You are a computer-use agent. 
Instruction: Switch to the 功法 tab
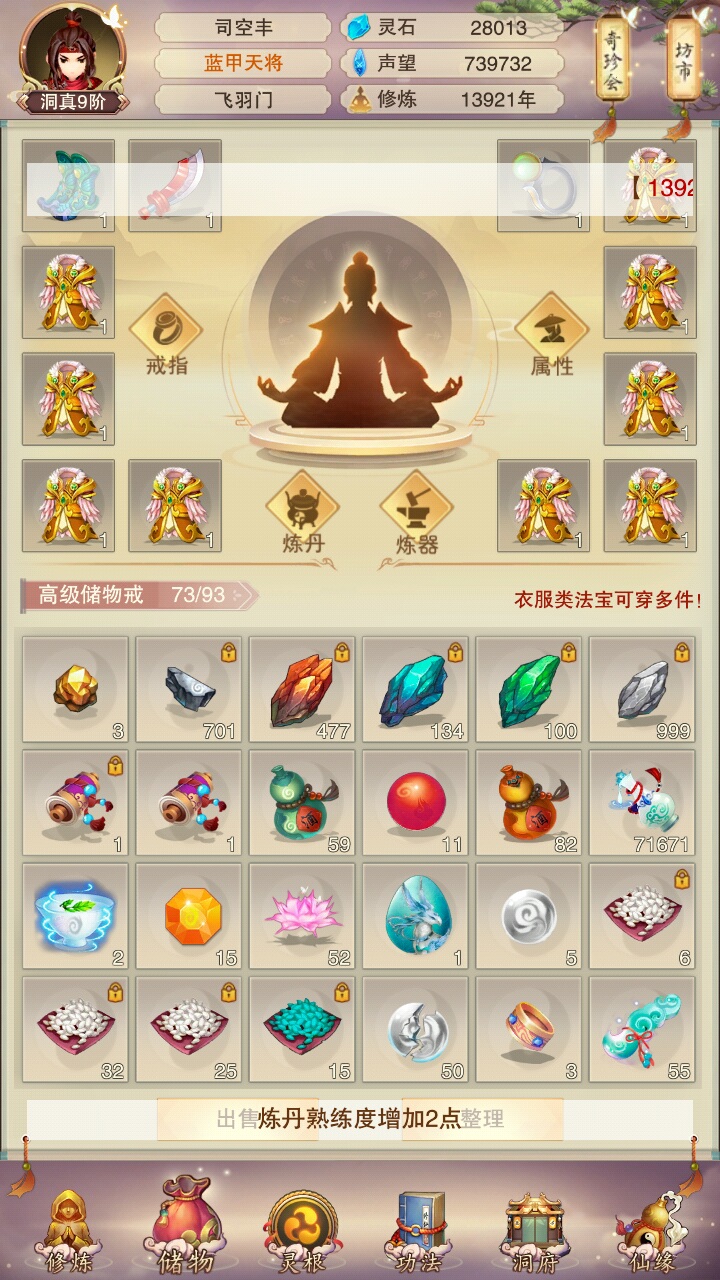click(x=418, y=1232)
